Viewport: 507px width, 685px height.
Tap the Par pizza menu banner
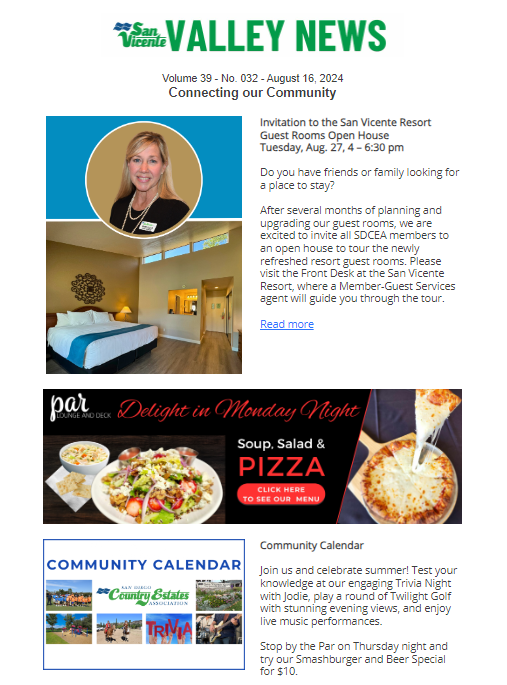click(252, 456)
